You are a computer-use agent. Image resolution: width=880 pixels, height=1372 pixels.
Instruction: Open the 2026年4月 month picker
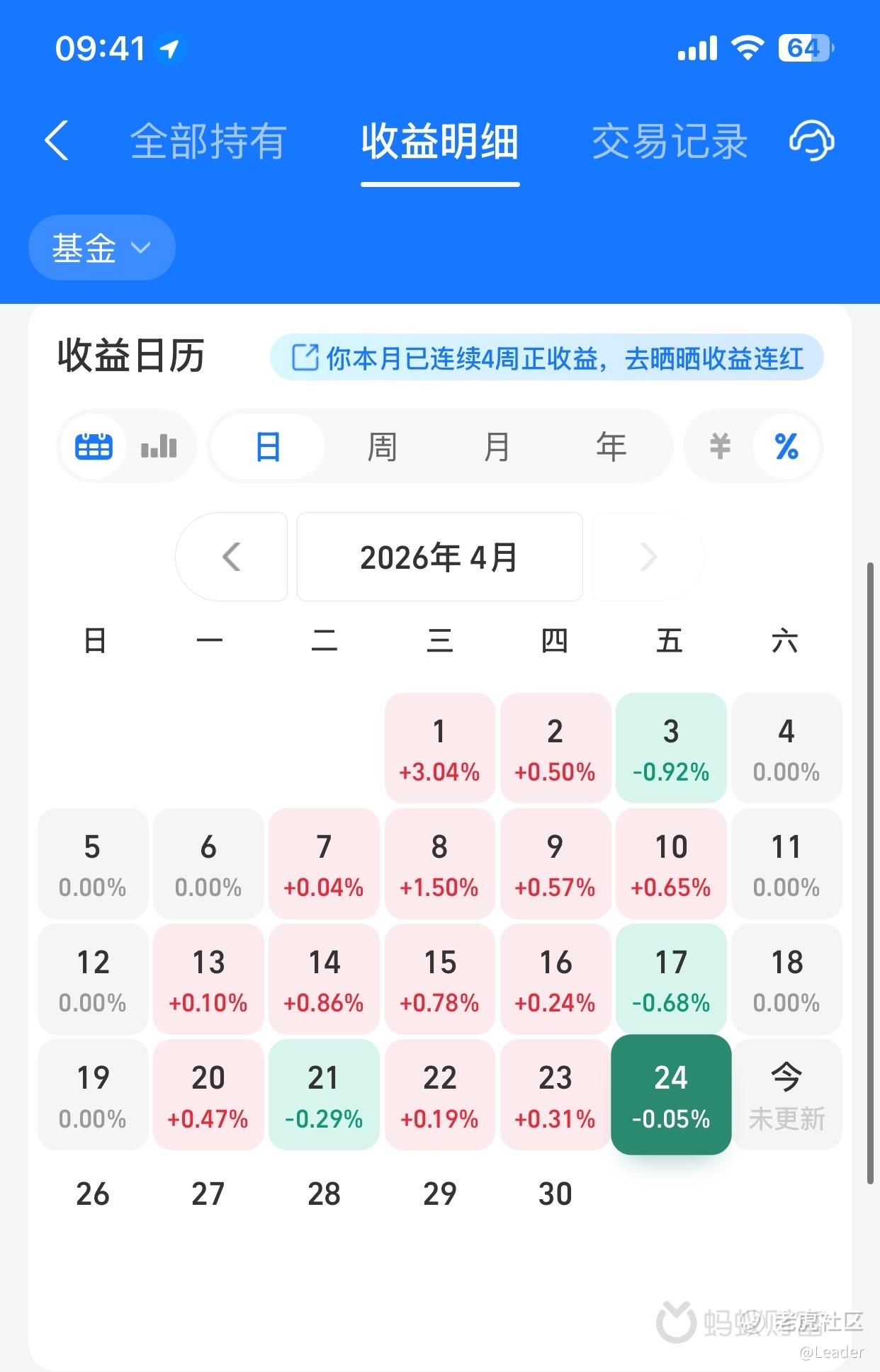pos(439,557)
